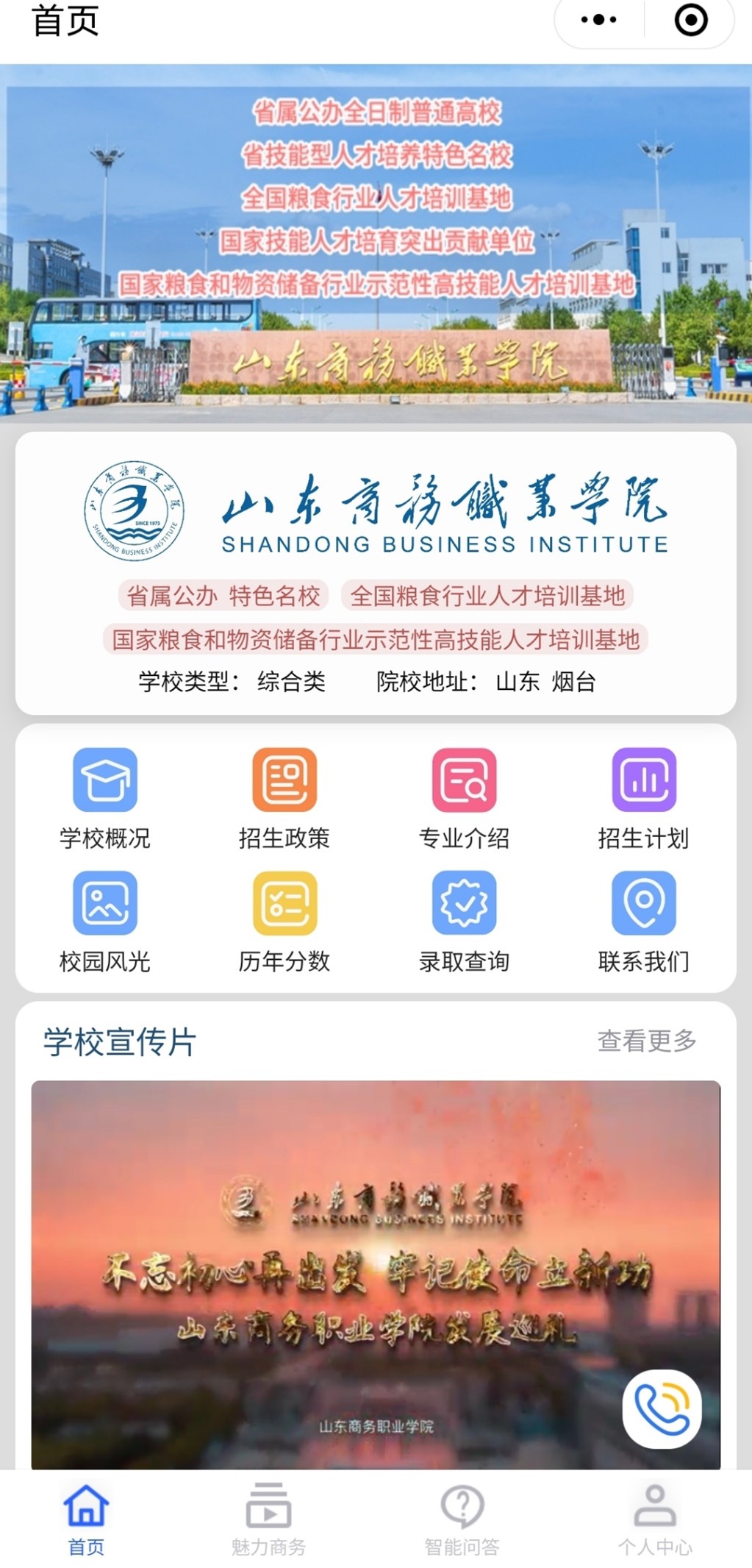Viewport: 752px width, 1568px height.
Task: Switch to the 魅力商务 tab
Action: pos(268,1519)
